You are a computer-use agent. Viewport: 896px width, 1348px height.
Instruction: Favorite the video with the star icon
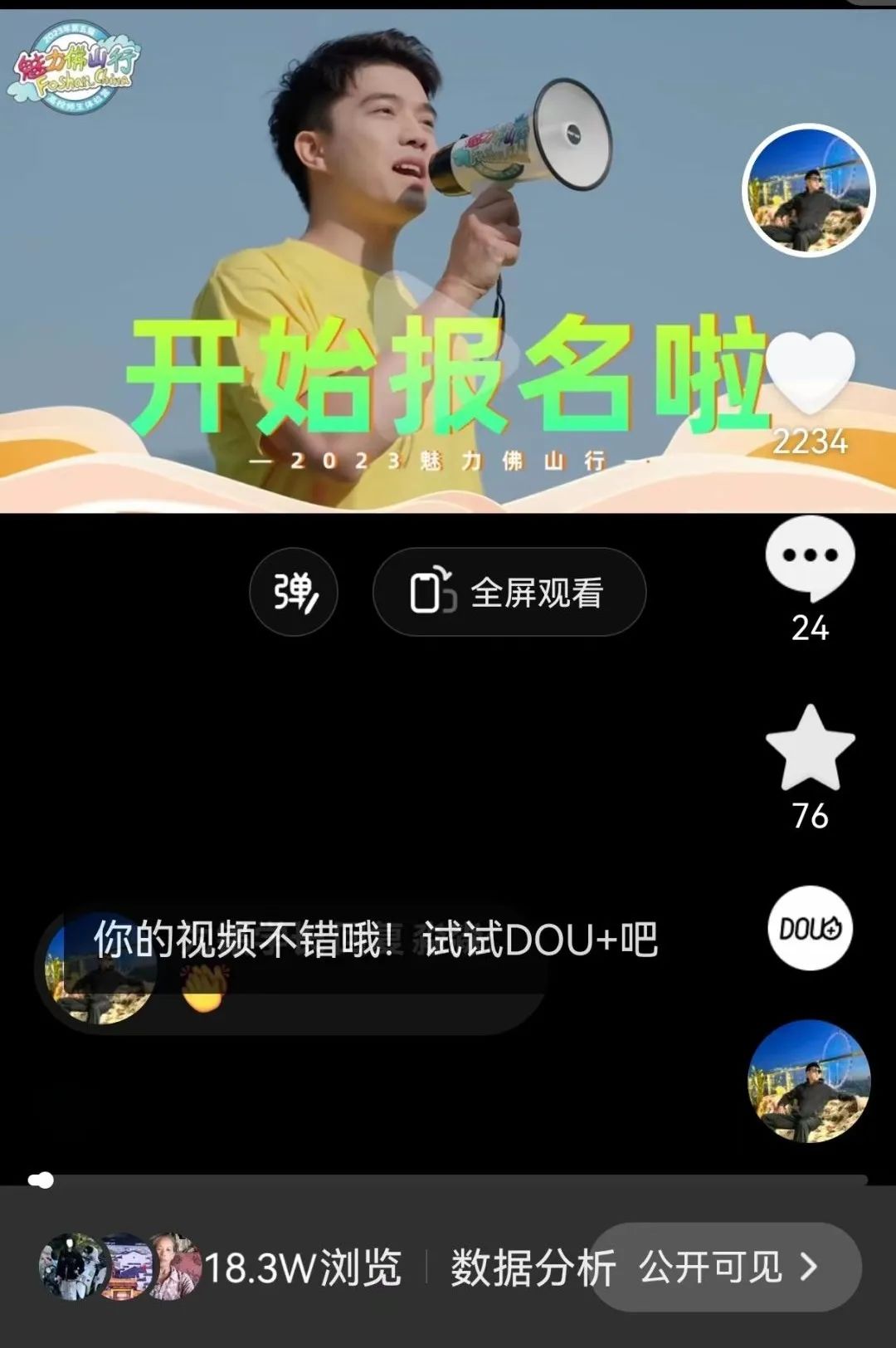point(810,747)
